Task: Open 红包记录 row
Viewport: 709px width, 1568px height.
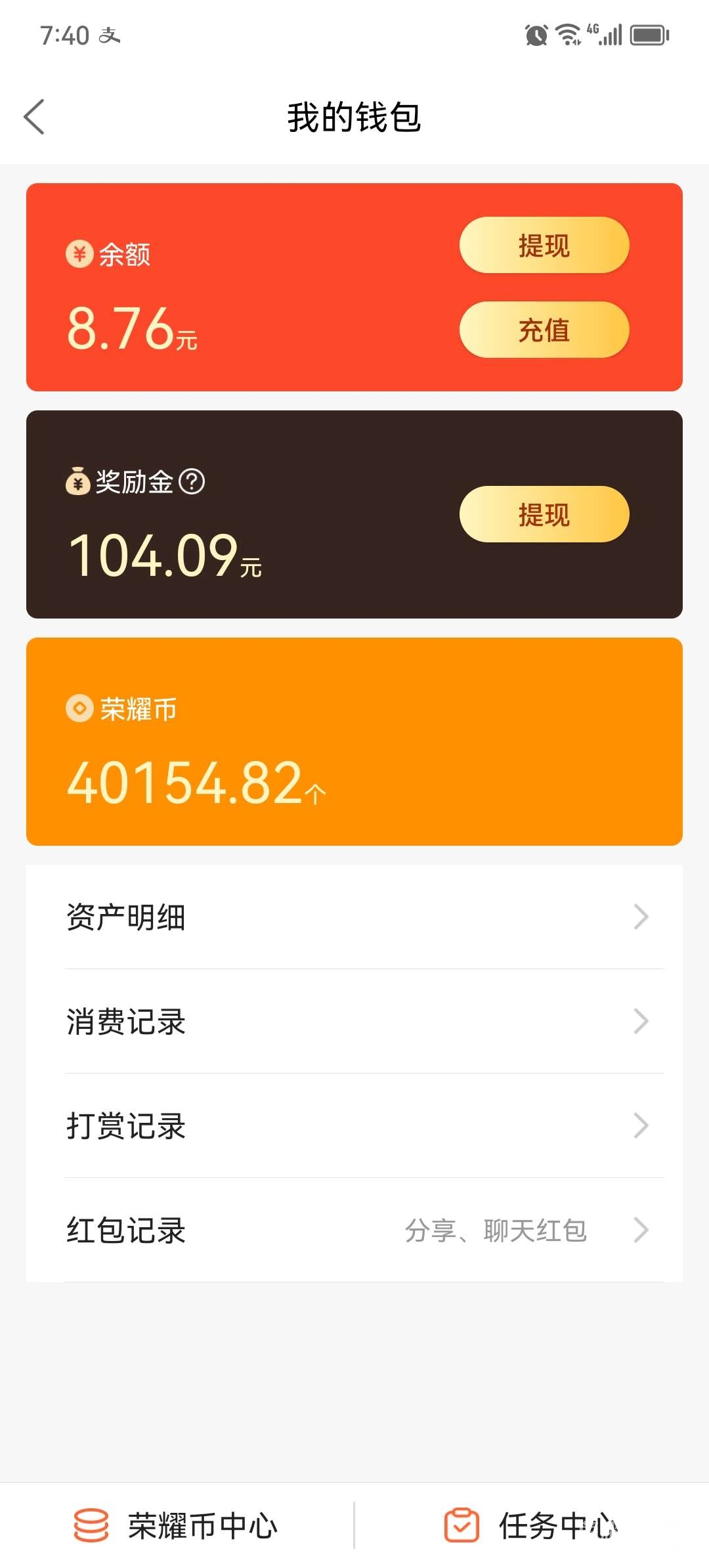Action: [354, 1230]
